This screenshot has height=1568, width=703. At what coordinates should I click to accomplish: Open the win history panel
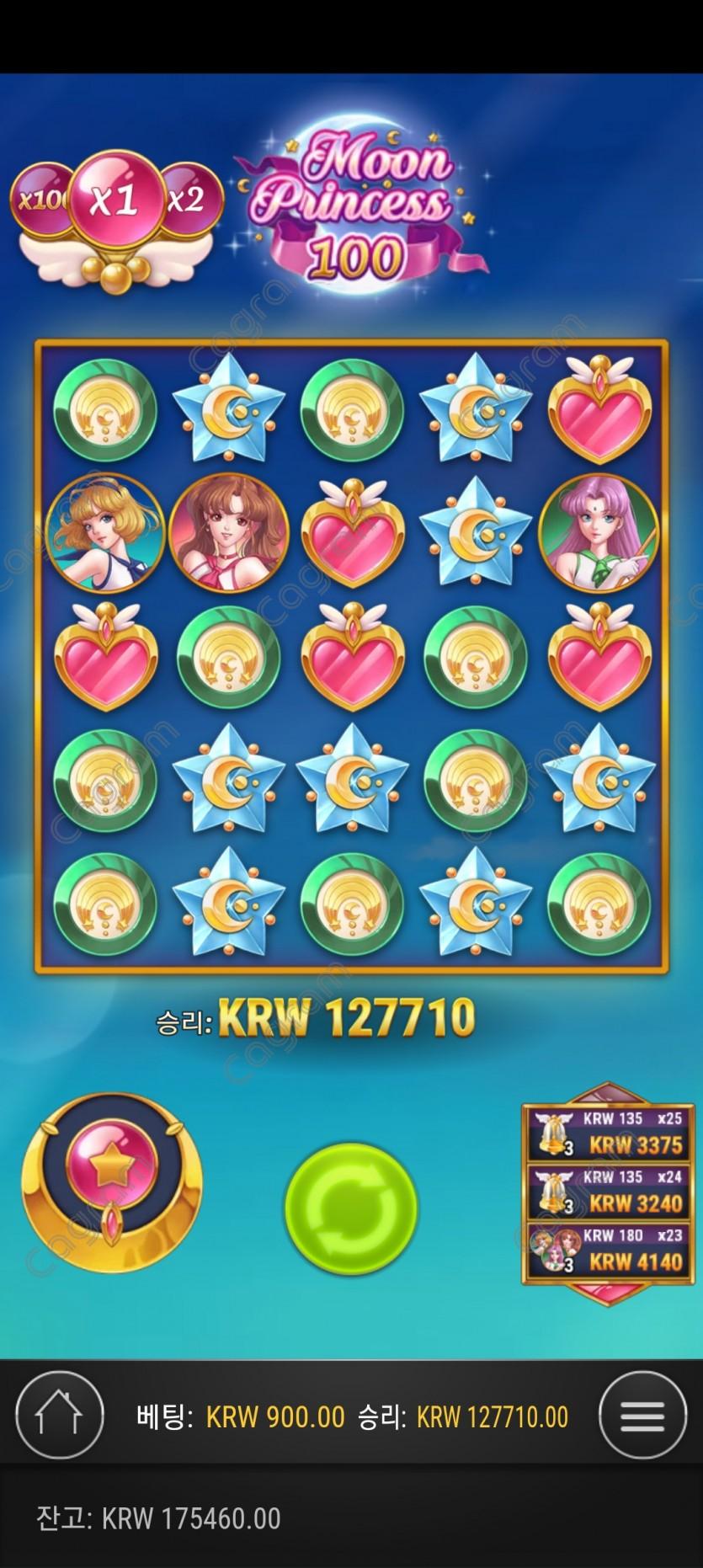(x=608, y=1194)
